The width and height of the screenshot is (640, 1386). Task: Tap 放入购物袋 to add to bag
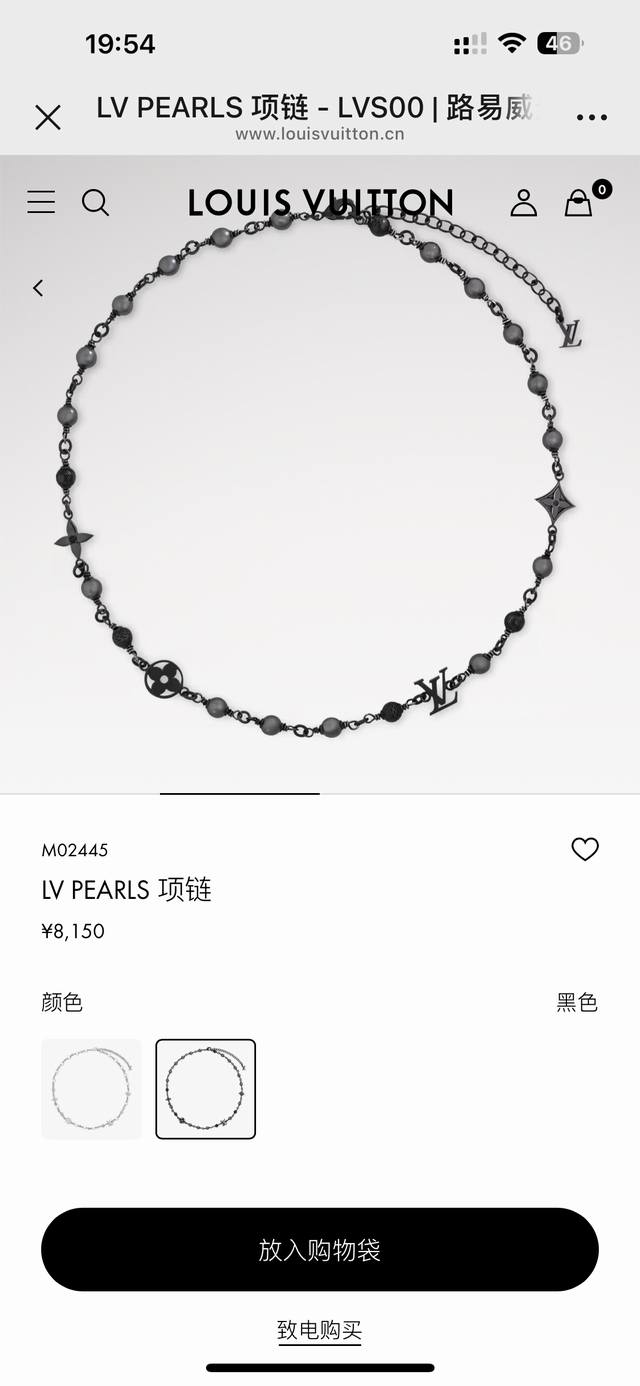pos(320,1250)
